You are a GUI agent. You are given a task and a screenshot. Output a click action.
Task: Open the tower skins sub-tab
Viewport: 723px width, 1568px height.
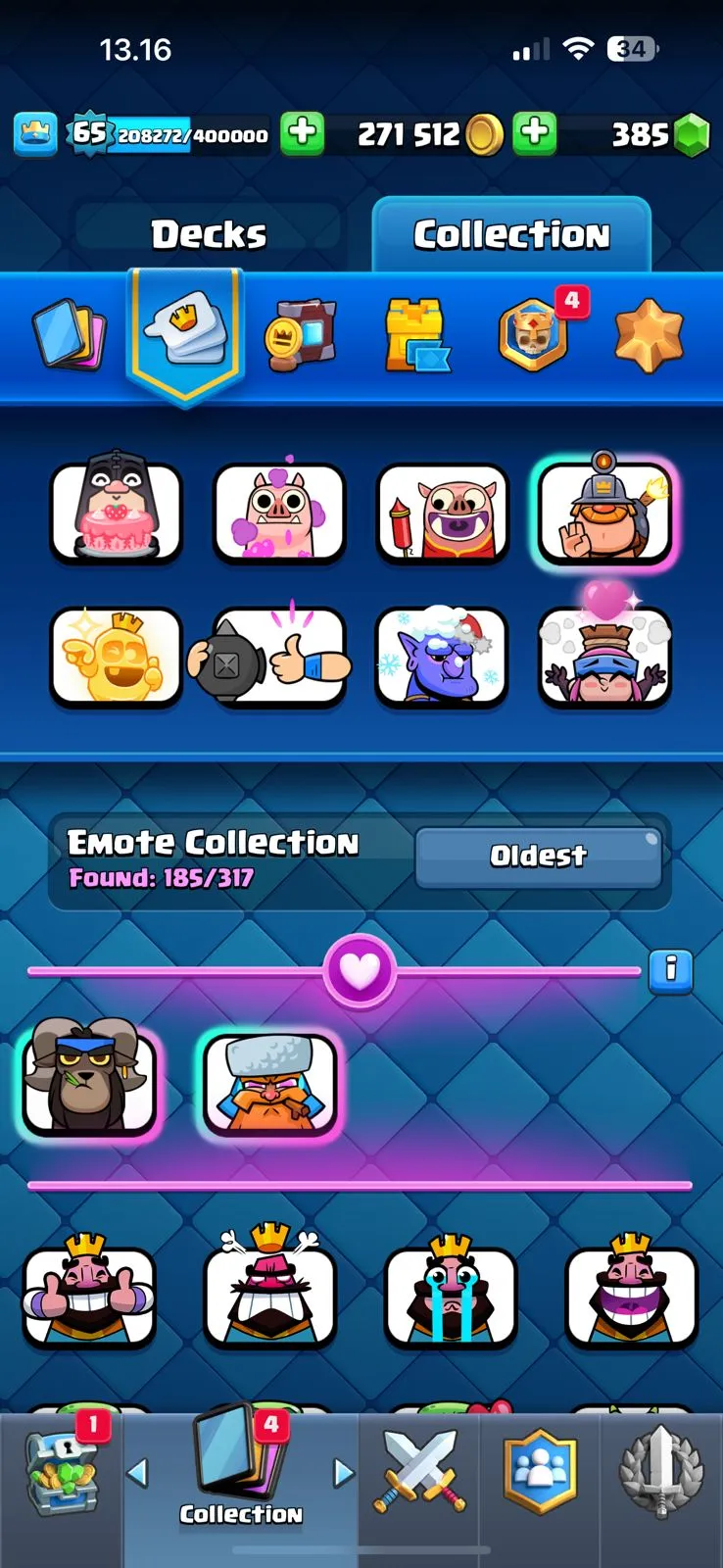416,335
